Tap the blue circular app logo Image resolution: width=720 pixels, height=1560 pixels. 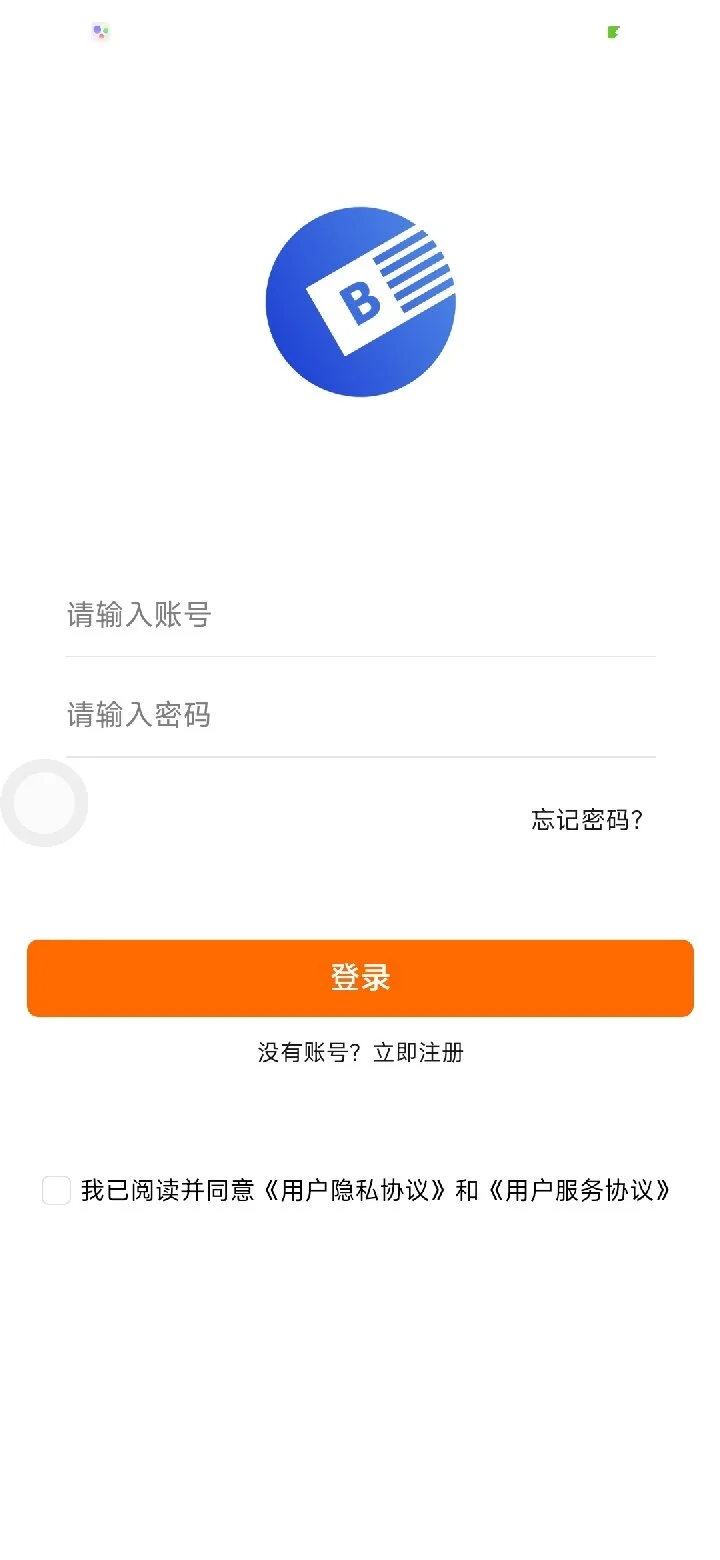(360, 300)
